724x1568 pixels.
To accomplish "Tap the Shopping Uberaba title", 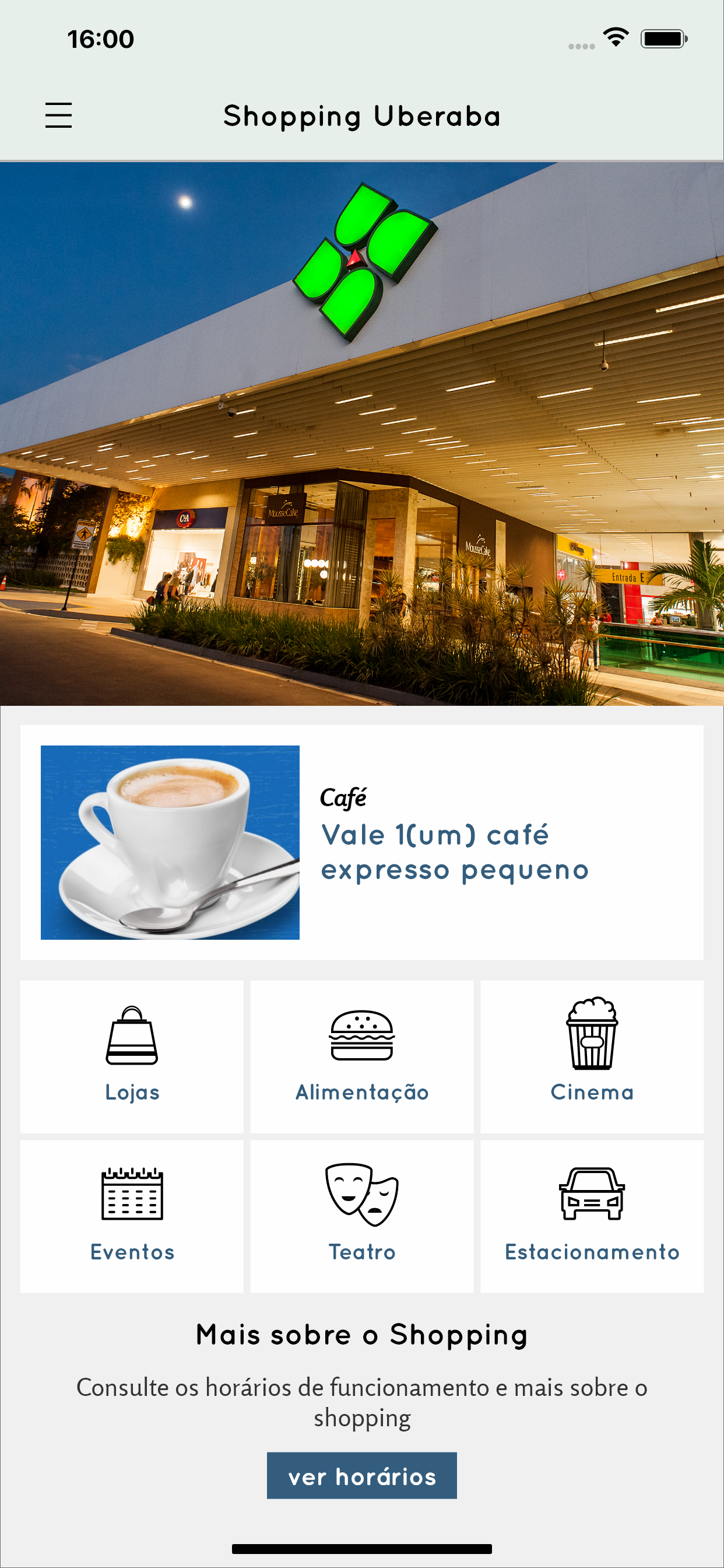I will 361,116.
